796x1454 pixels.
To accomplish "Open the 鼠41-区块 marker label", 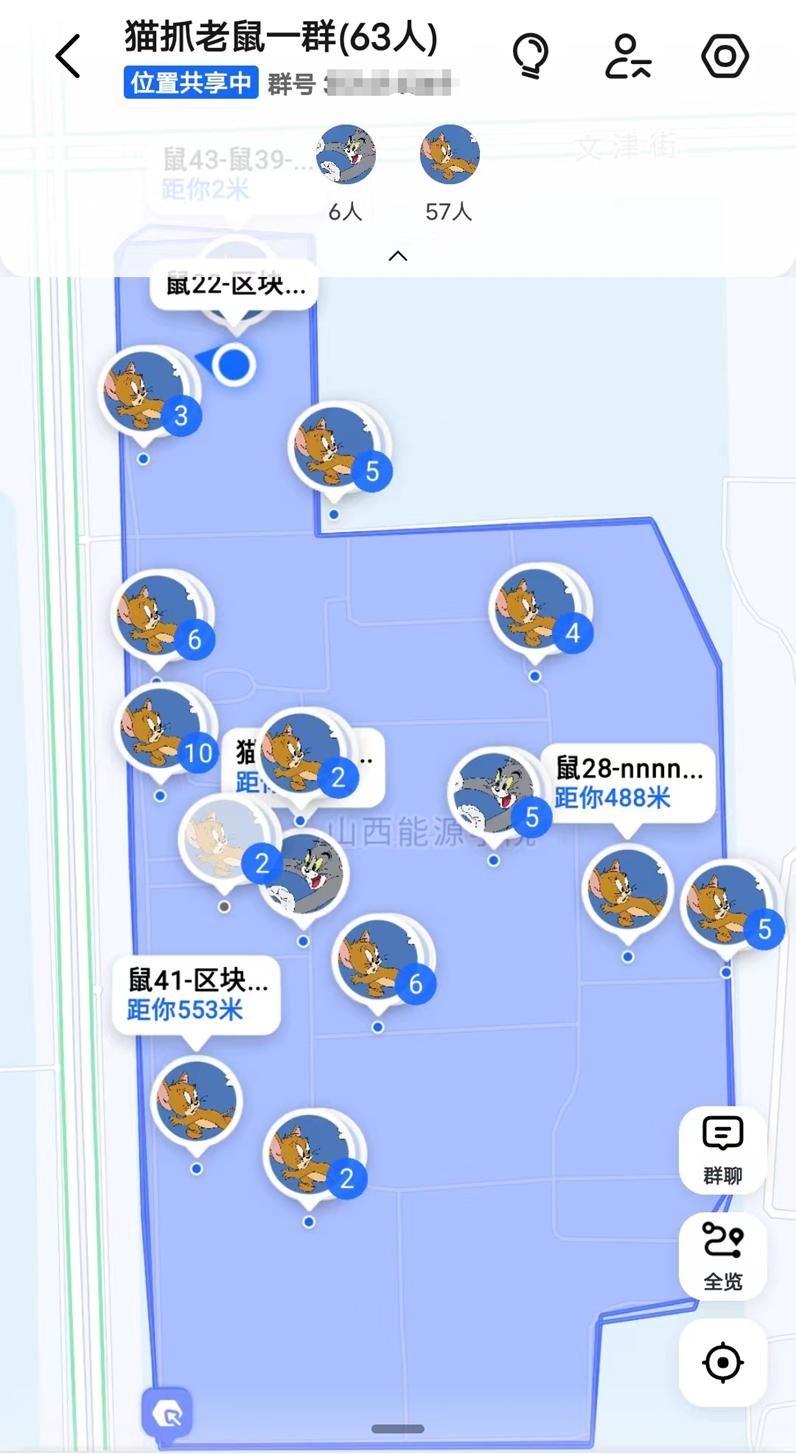I will [196, 993].
